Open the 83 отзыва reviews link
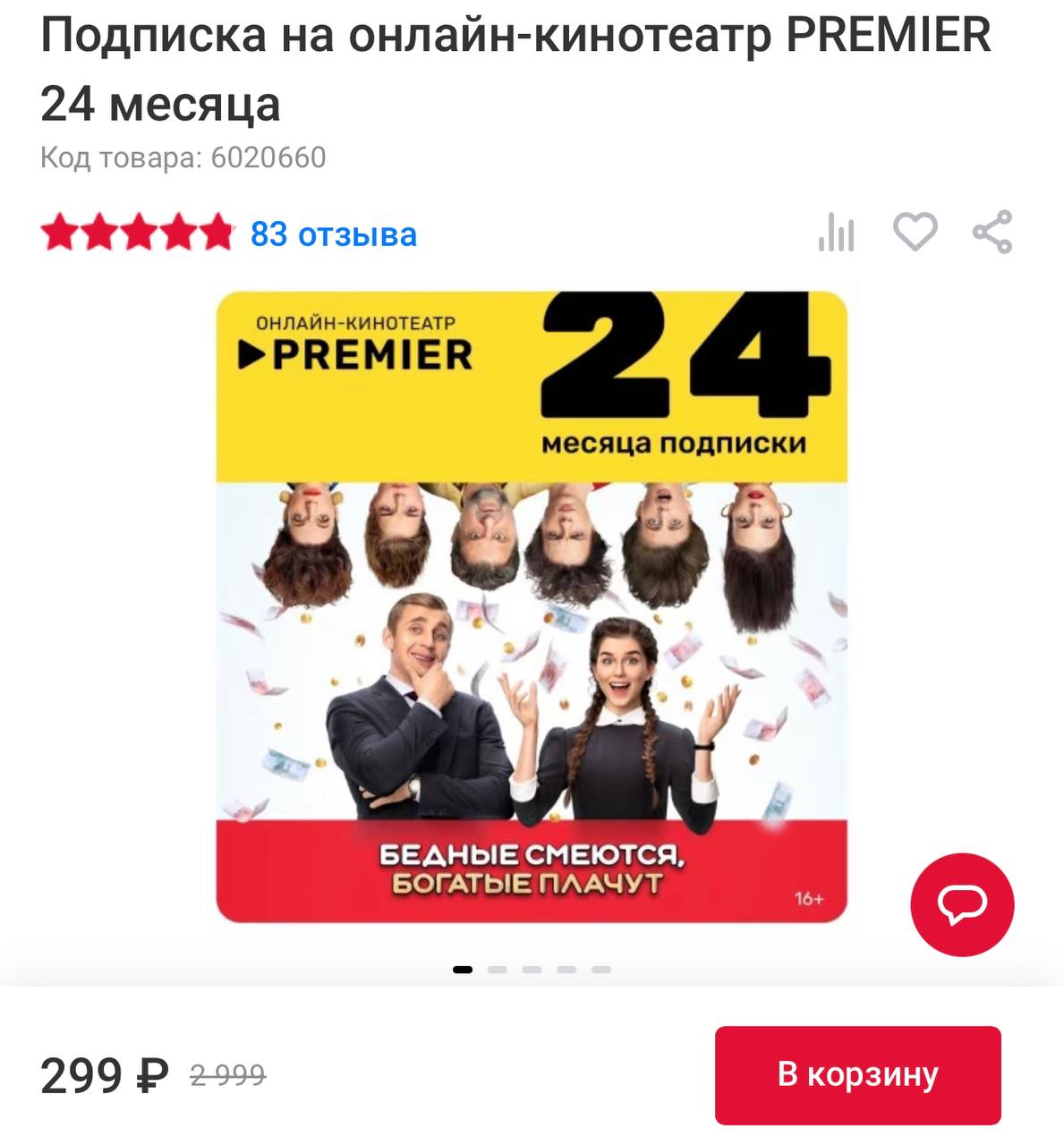The width and height of the screenshot is (1064, 1145). [x=333, y=234]
